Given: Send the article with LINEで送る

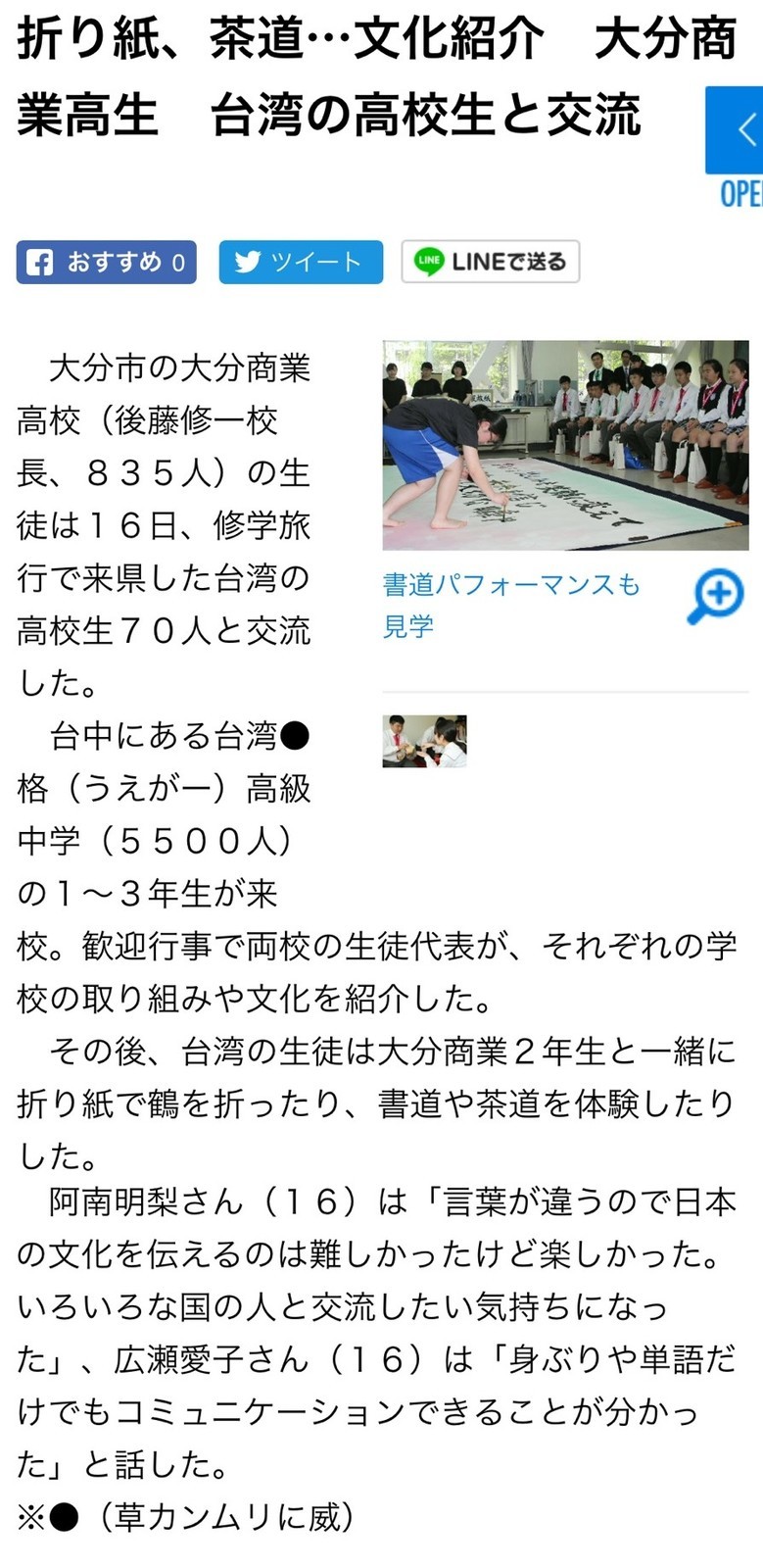Looking at the screenshot, I should pyautogui.click(x=490, y=262).
